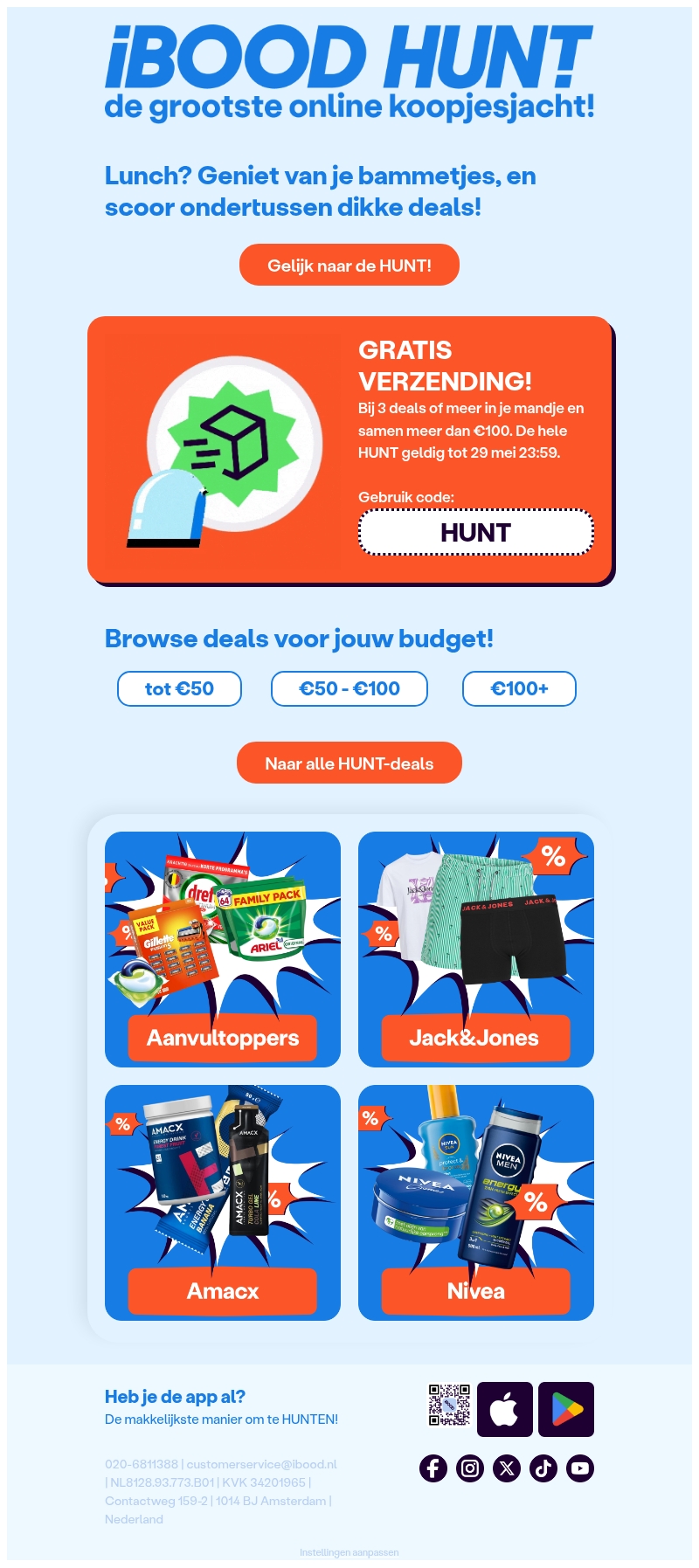Open iBOOD's TikTok page
This screenshot has width=699, height=1568.
pos(543,1468)
